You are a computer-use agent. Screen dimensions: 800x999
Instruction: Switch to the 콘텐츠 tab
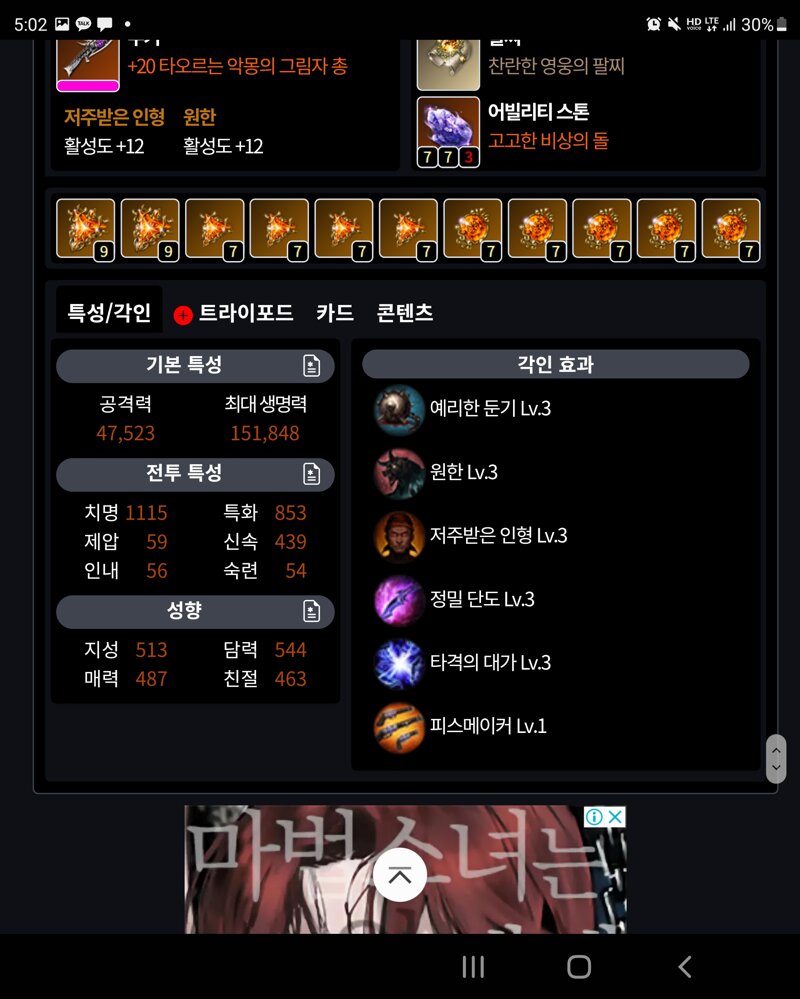[x=405, y=313]
